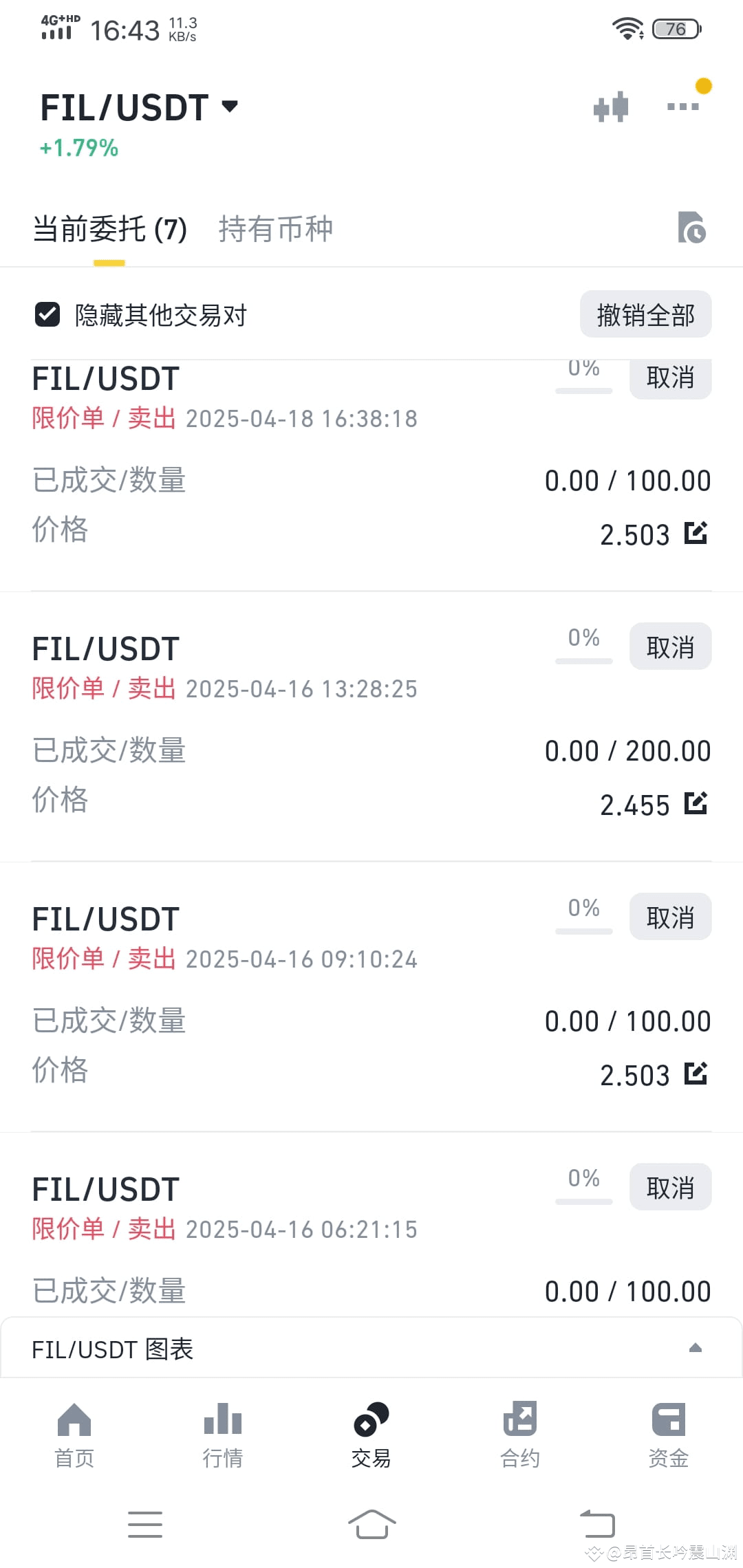
Task: Uncheck 隐藏其他交易对 checkbox
Action: (x=47, y=315)
